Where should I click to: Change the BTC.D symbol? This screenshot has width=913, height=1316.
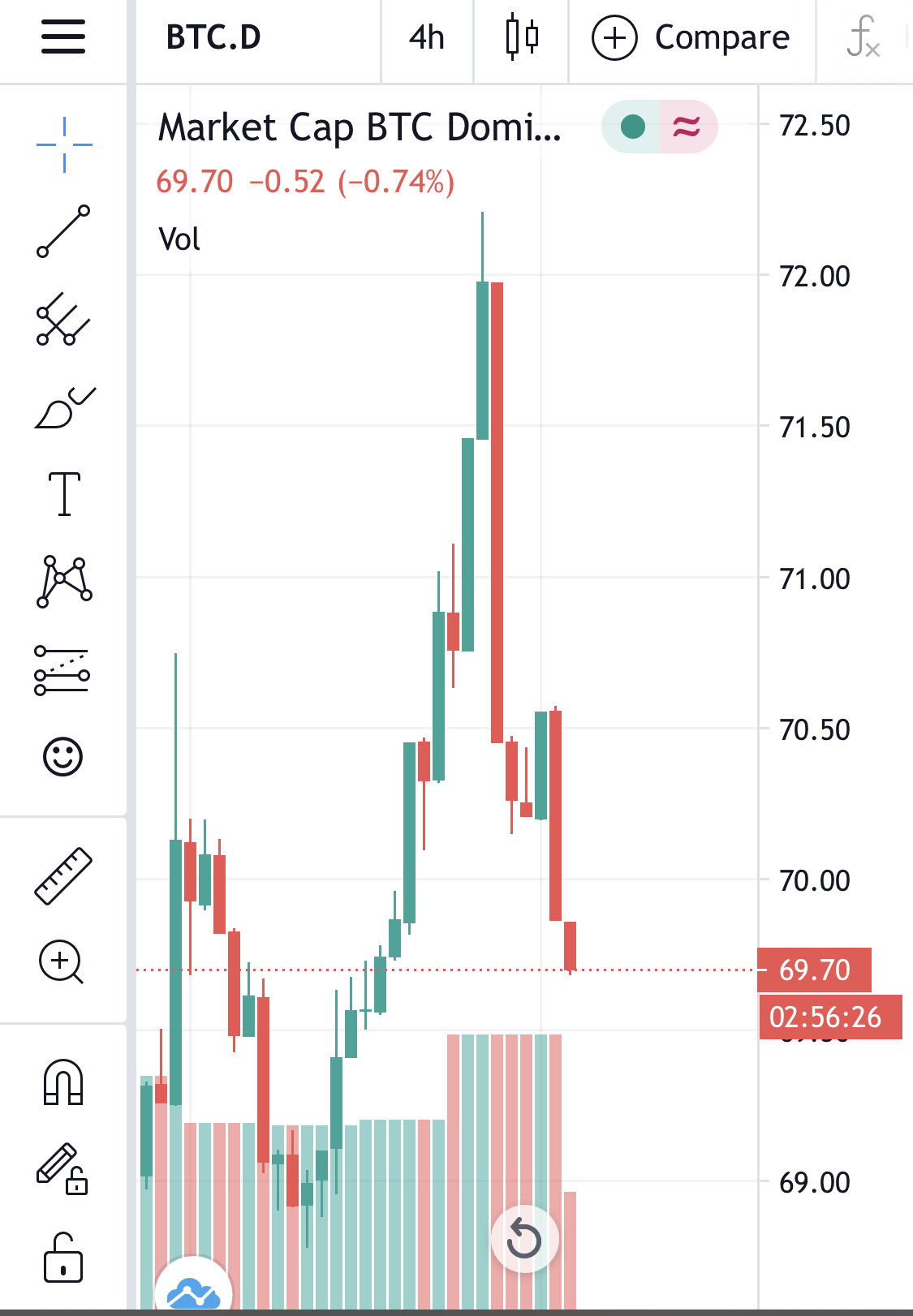pos(213,37)
